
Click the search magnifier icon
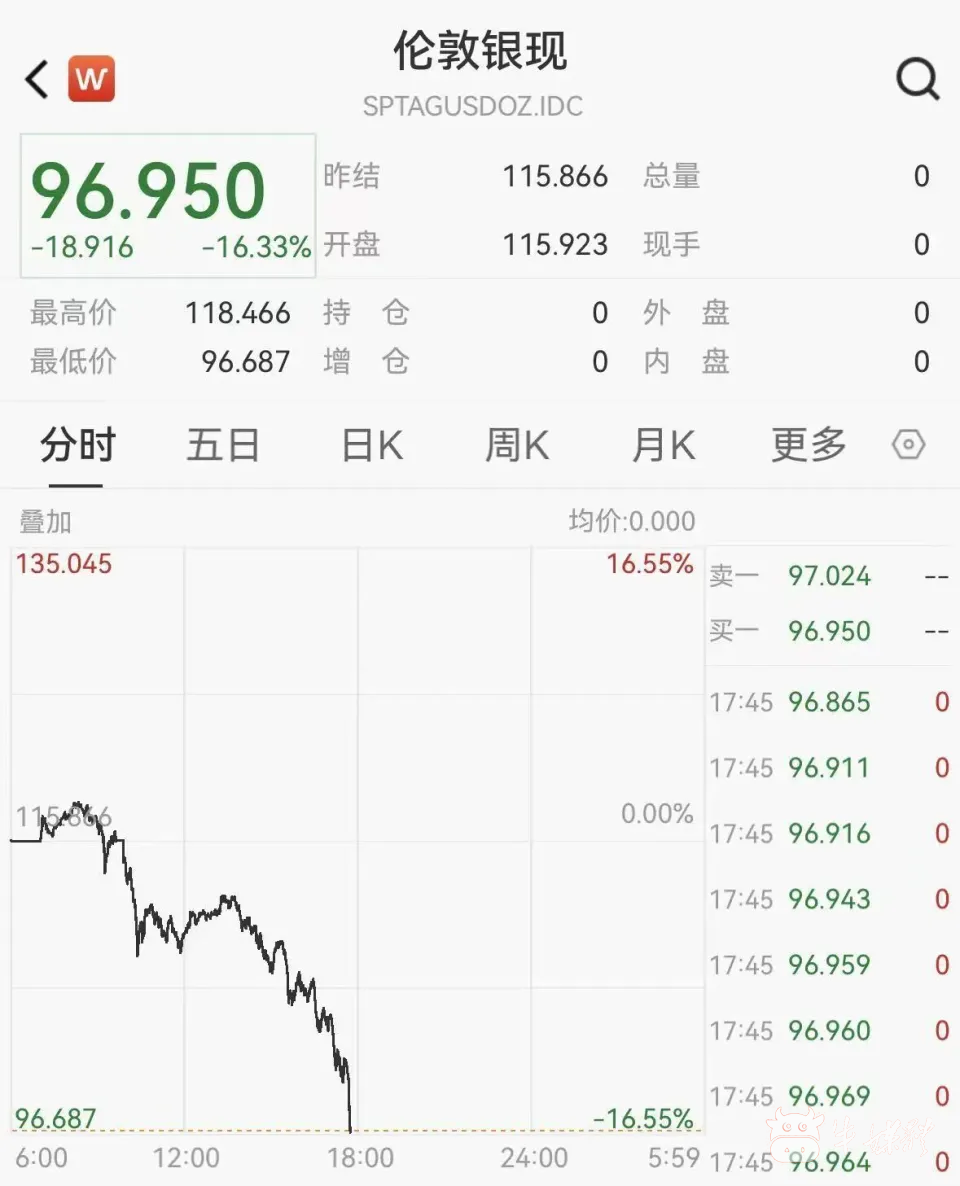point(917,78)
